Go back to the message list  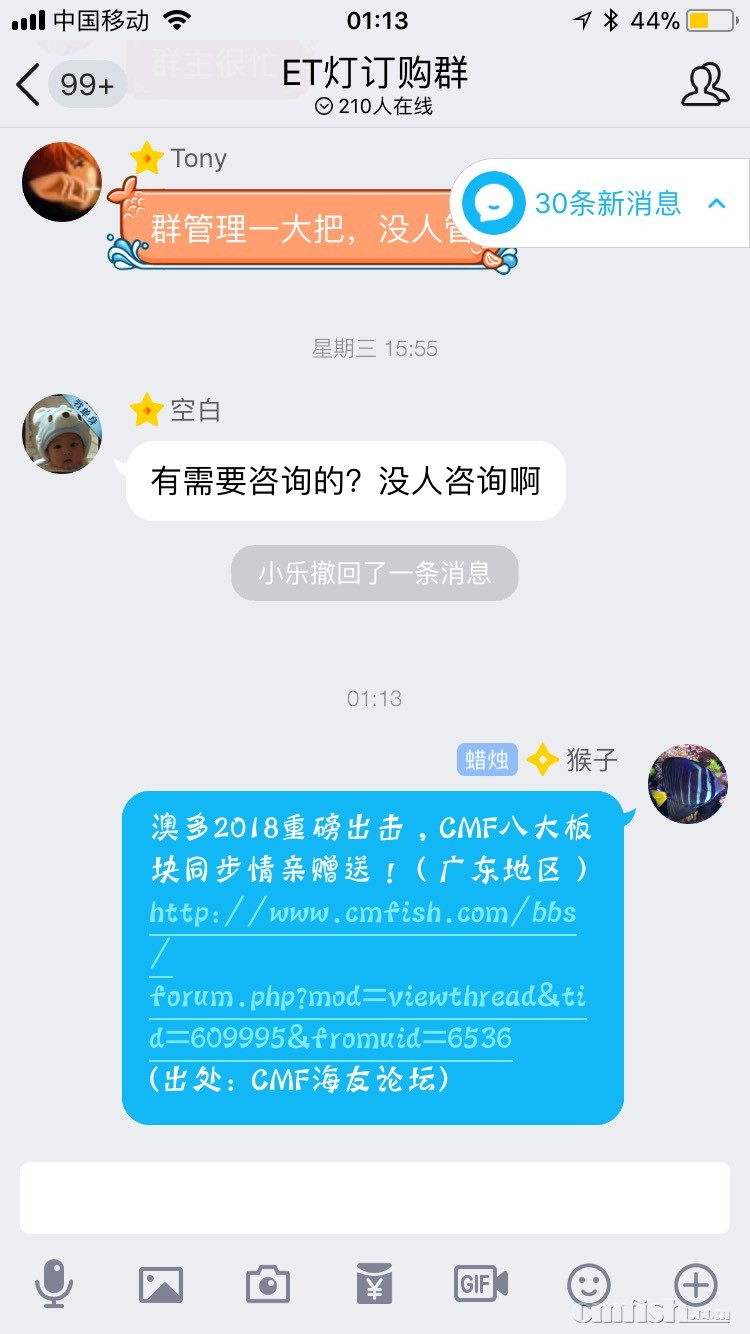[30, 85]
